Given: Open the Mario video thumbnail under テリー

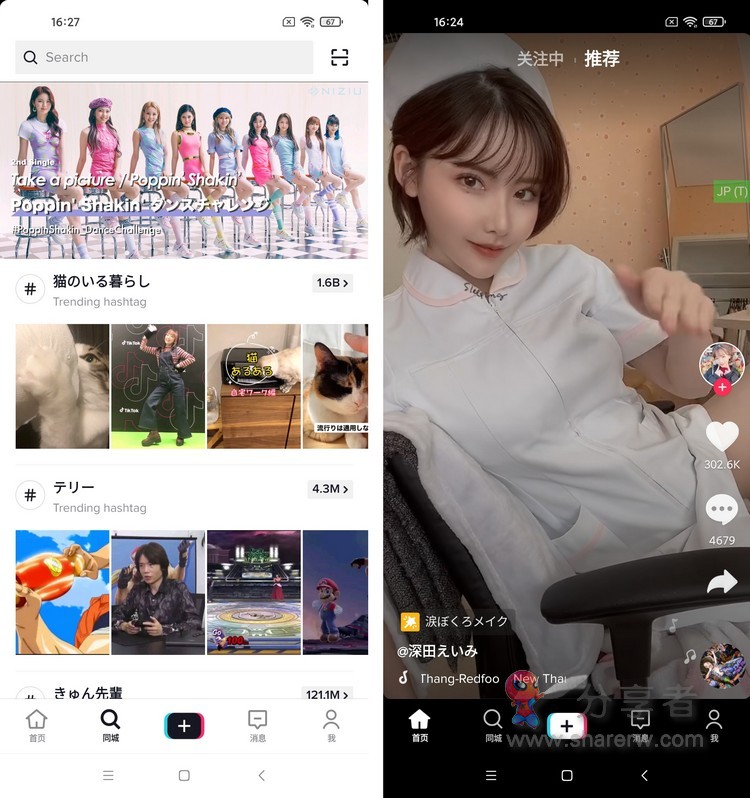Looking at the screenshot, I should pos(336,592).
